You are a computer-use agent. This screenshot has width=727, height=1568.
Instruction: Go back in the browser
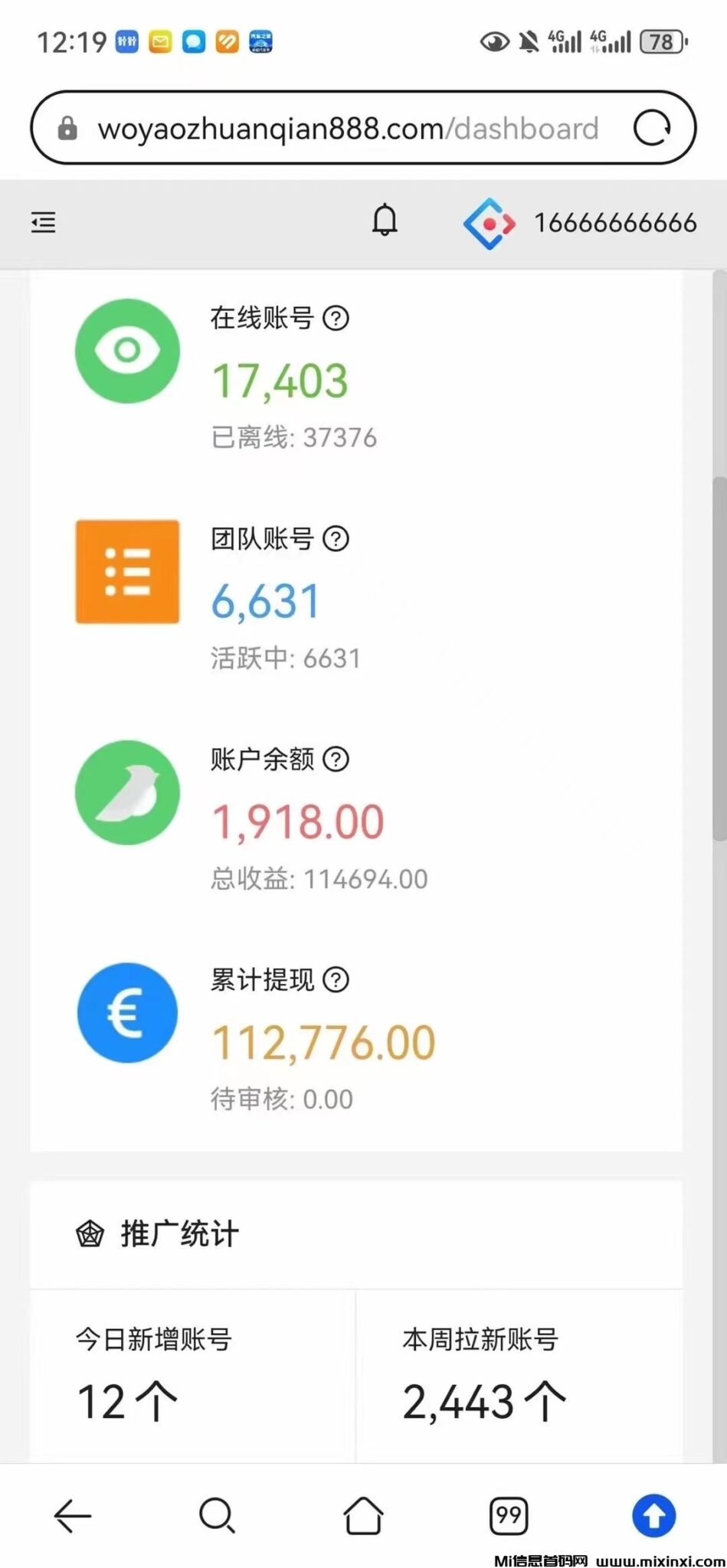(73, 1515)
